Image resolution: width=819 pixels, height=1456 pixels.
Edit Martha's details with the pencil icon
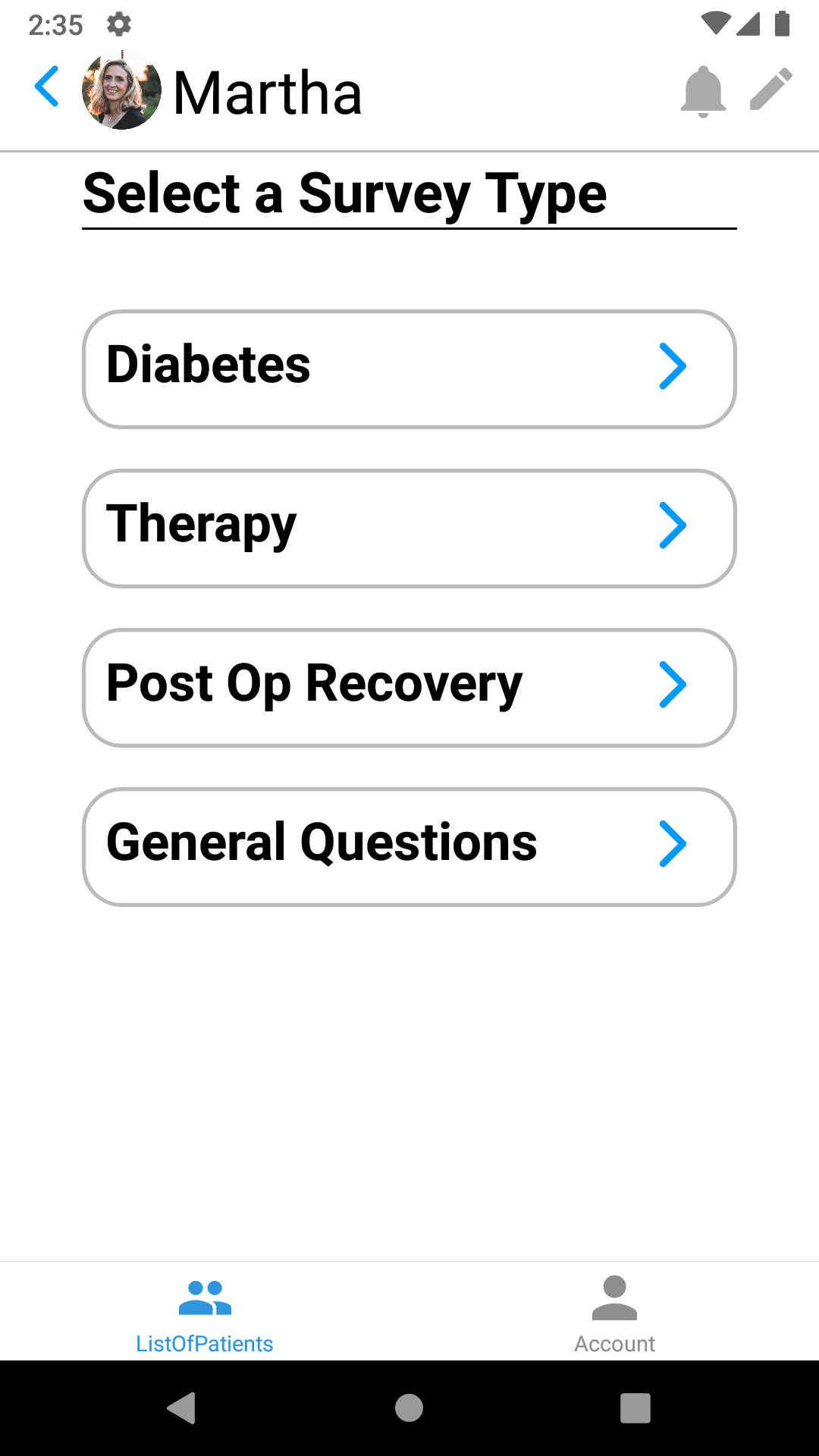(x=770, y=89)
